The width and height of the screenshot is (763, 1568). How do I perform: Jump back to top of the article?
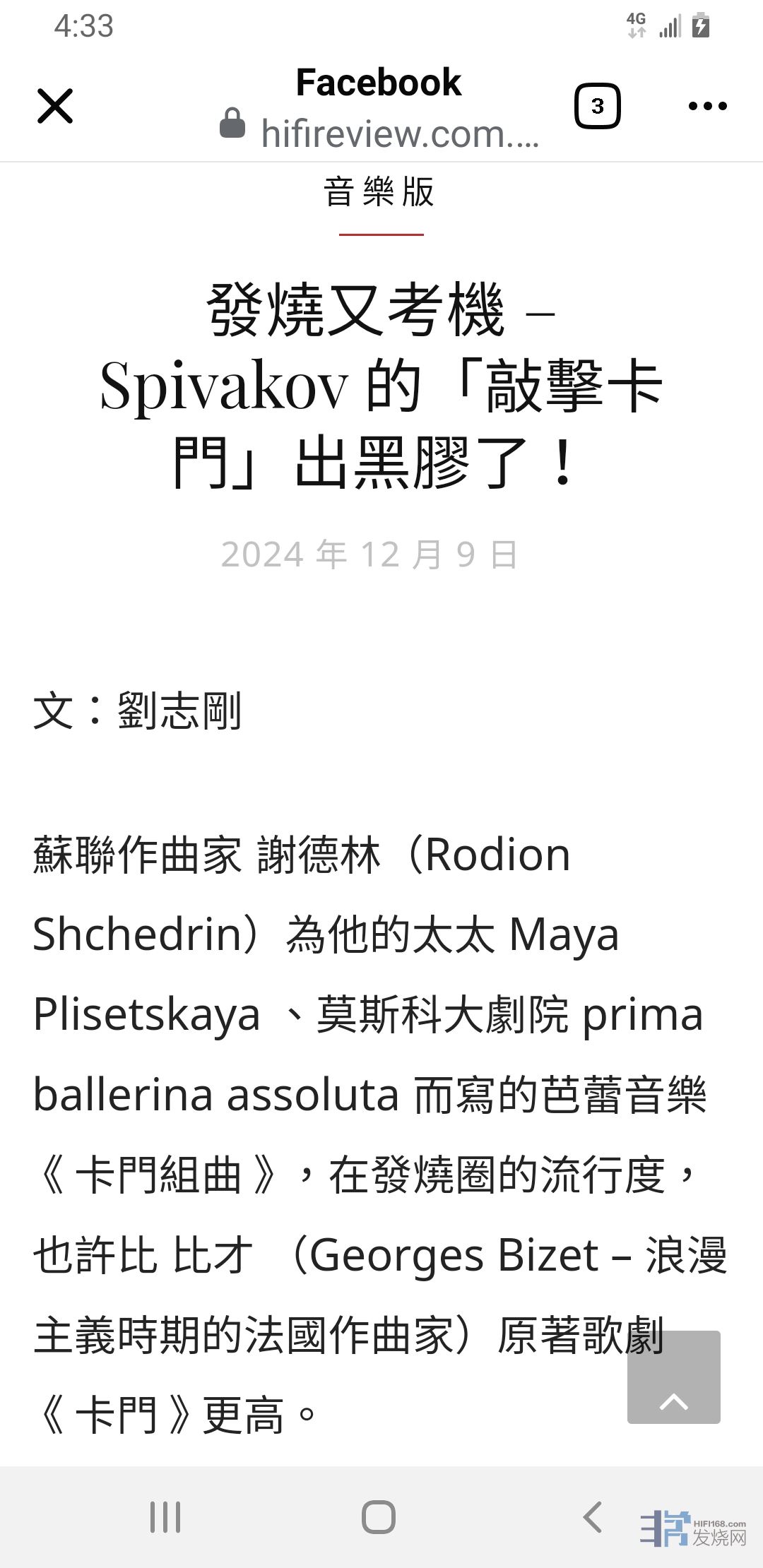[x=673, y=1377]
